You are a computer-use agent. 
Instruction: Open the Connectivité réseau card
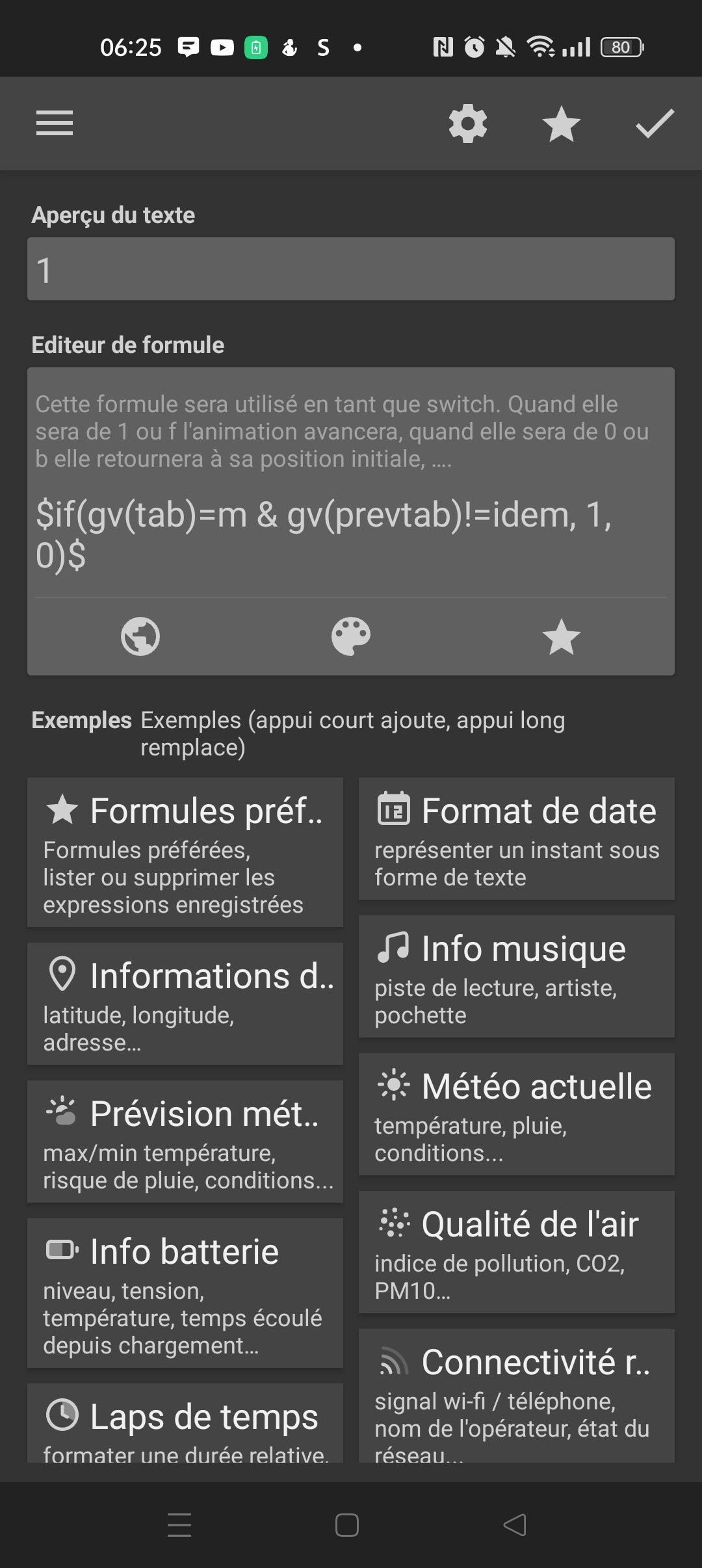tap(517, 1396)
